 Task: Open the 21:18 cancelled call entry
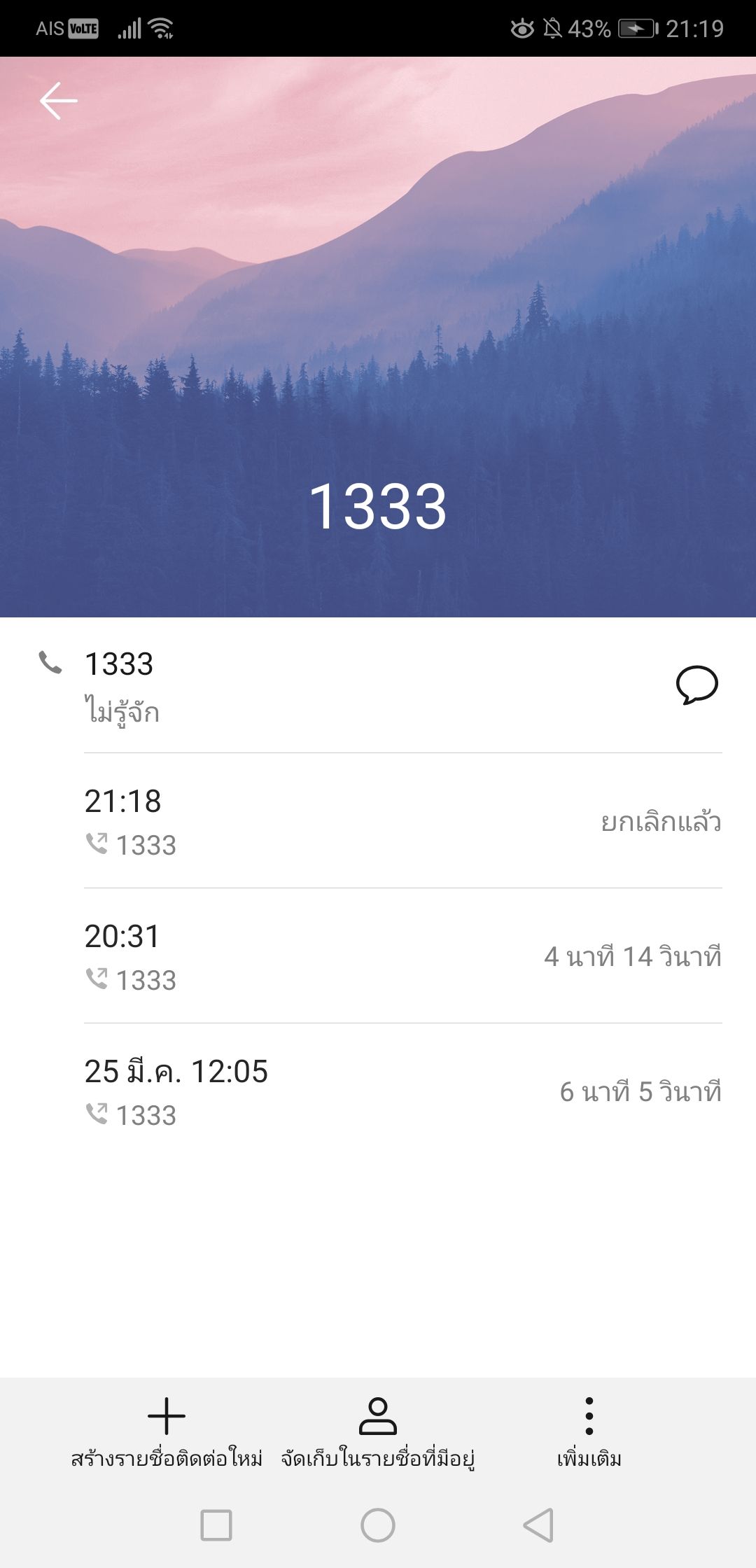[x=402, y=821]
